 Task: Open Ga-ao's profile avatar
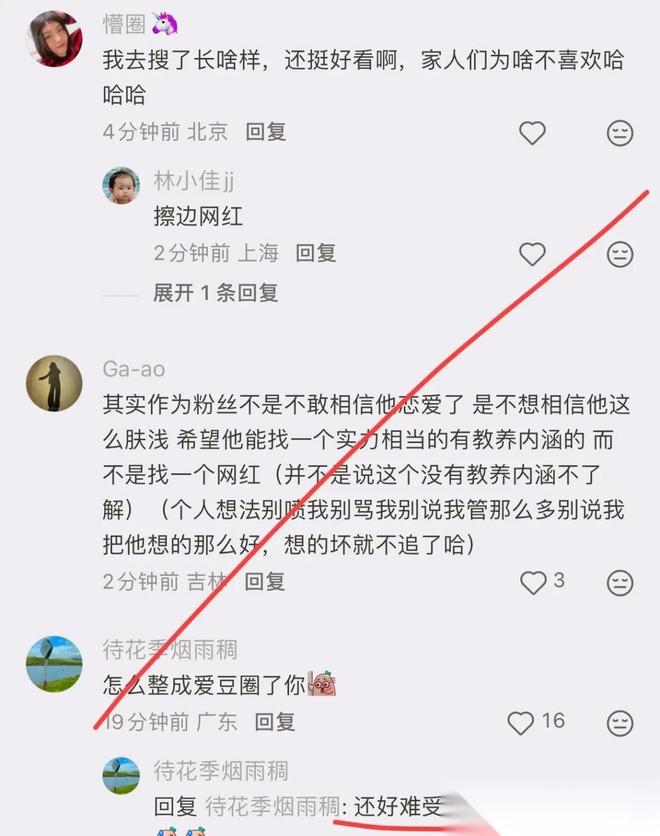point(53,383)
